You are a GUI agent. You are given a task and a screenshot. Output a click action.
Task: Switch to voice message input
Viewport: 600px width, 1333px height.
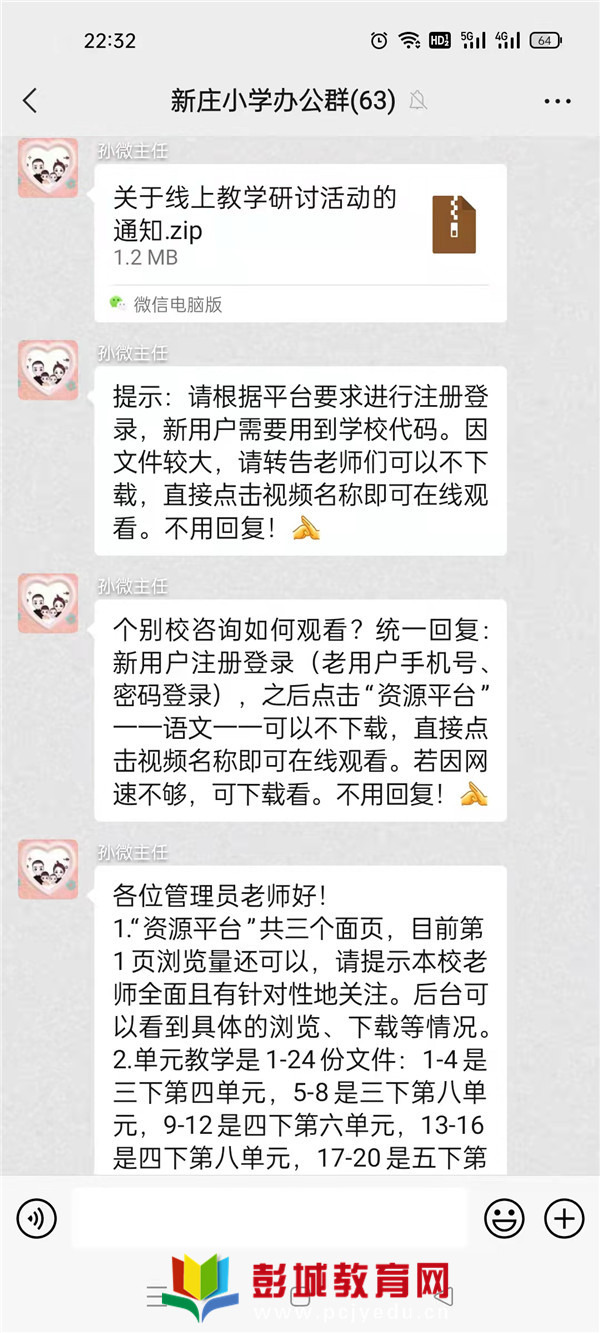click(37, 1218)
